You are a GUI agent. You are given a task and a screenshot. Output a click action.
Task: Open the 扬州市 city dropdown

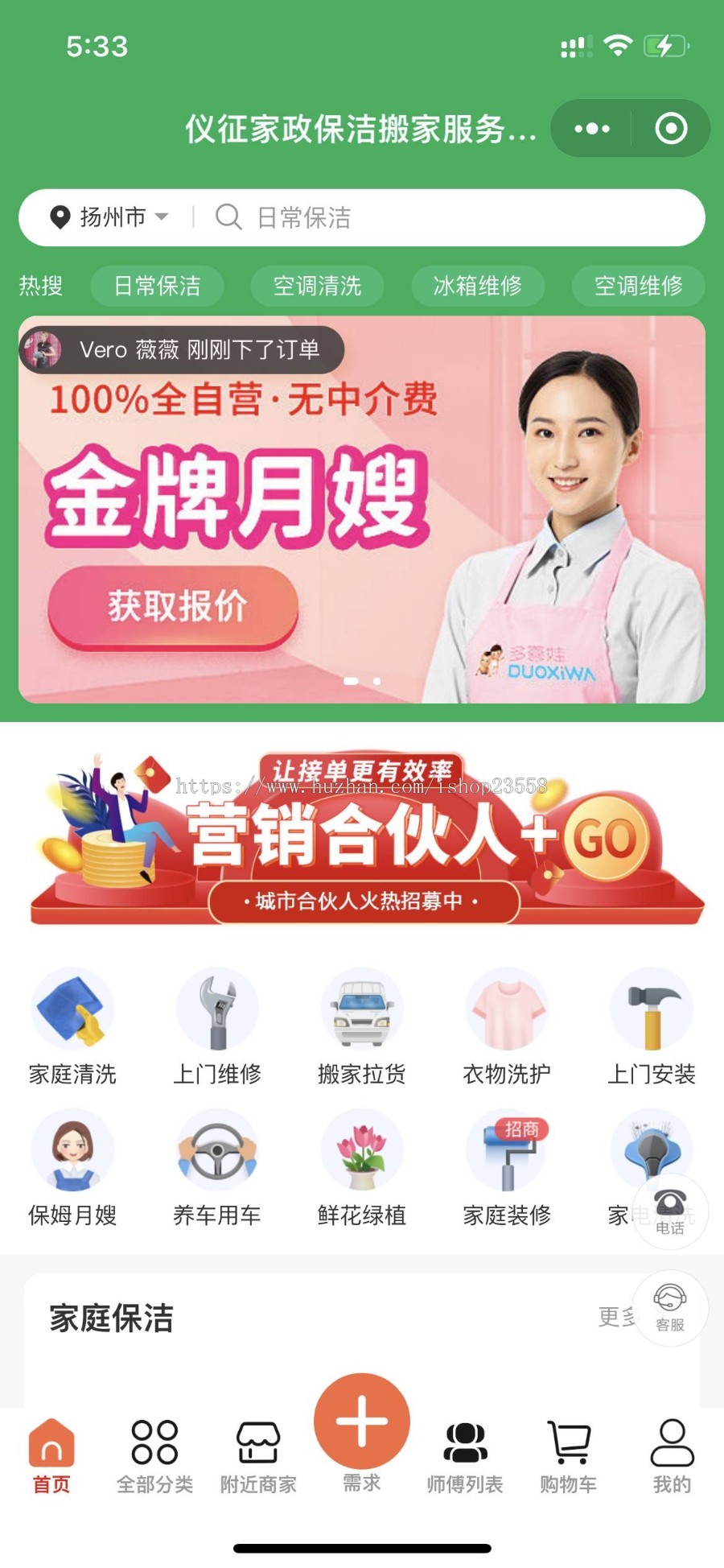click(x=109, y=217)
